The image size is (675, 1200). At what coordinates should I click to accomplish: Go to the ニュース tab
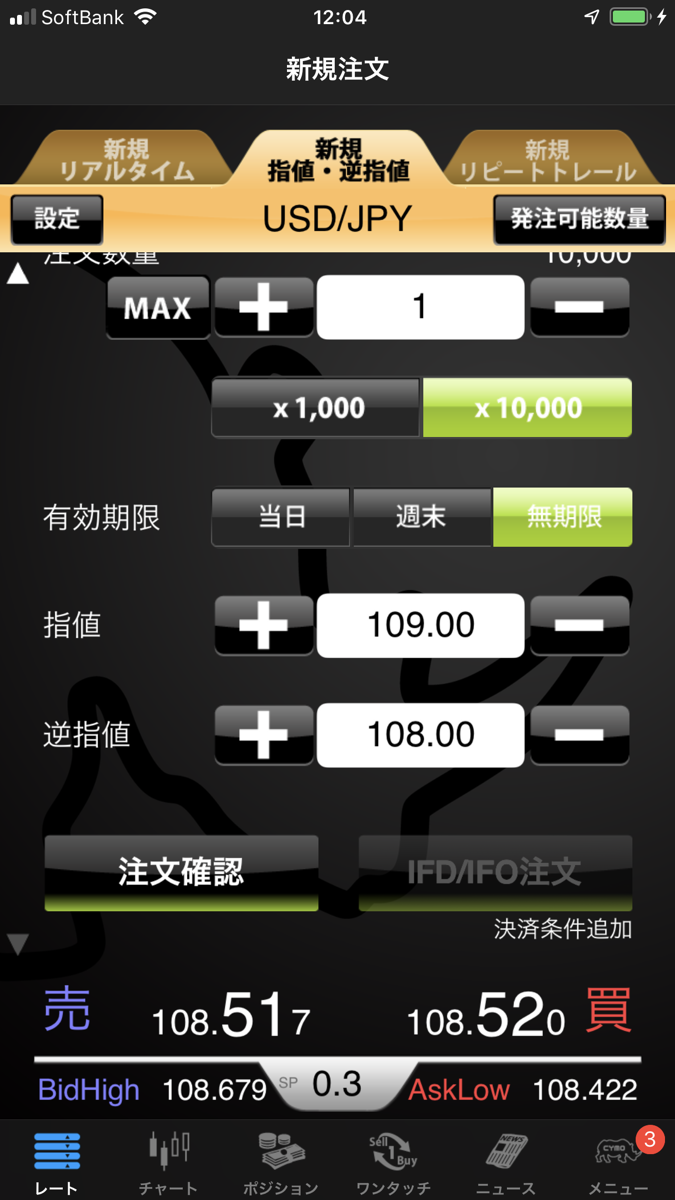[x=505, y=1162]
